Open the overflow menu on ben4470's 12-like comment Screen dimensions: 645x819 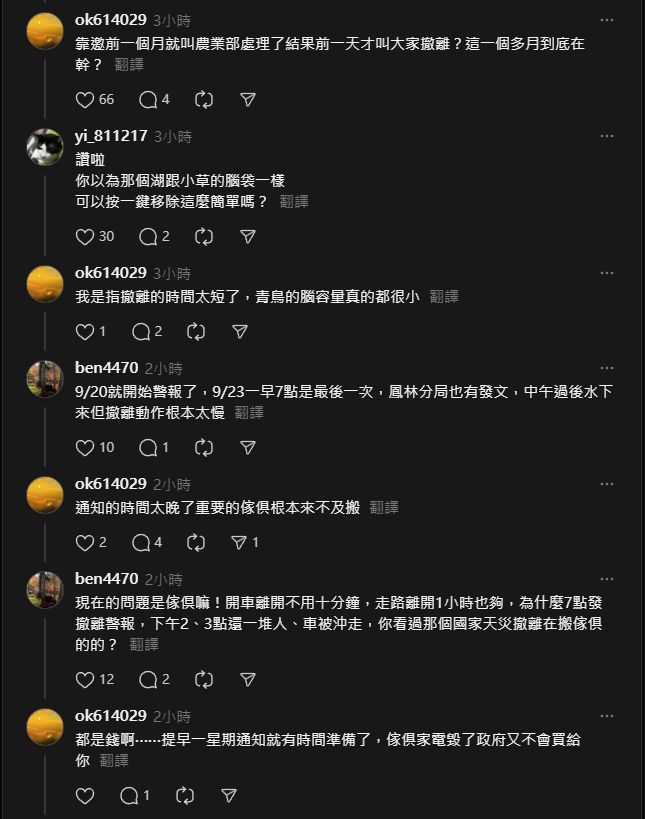(x=606, y=578)
